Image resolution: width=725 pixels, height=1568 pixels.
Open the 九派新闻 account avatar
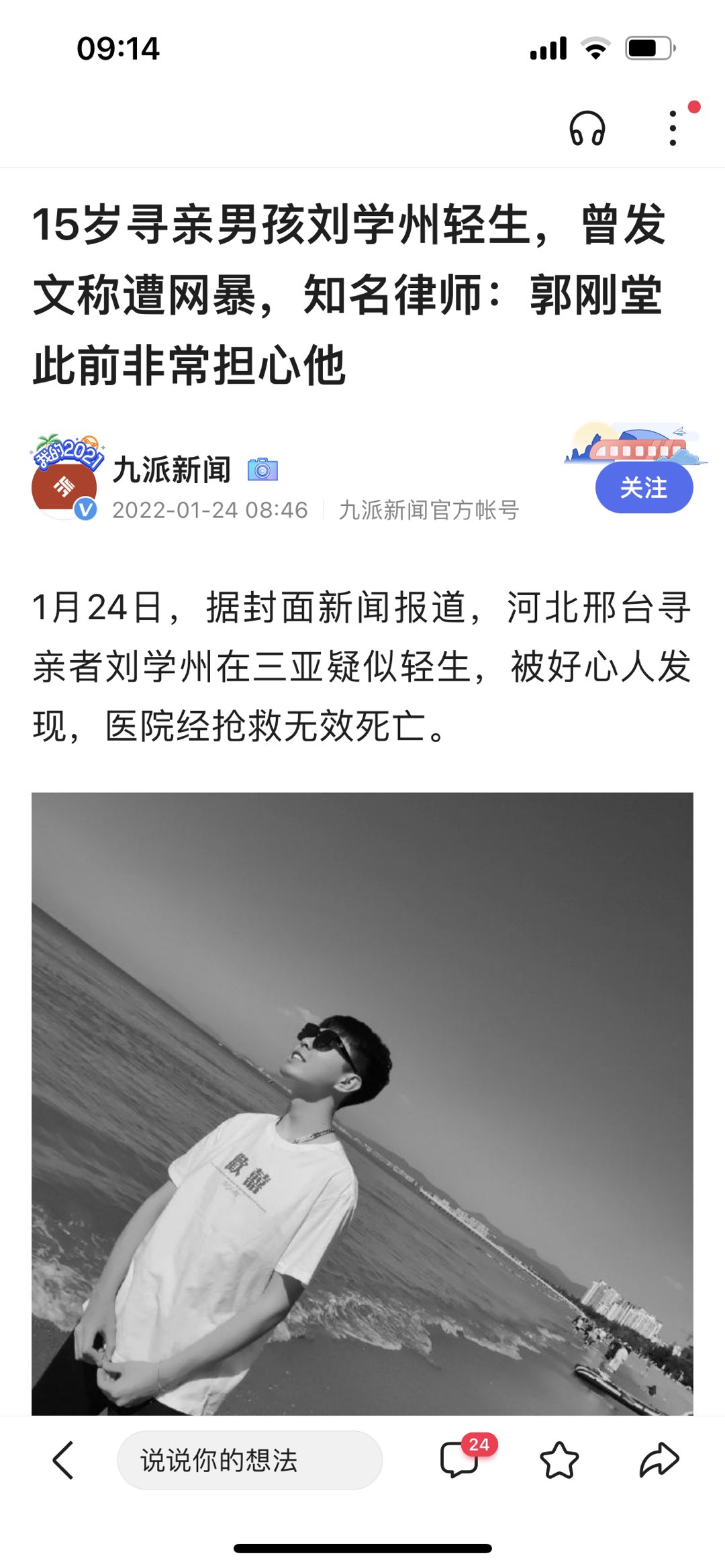click(64, 485)
